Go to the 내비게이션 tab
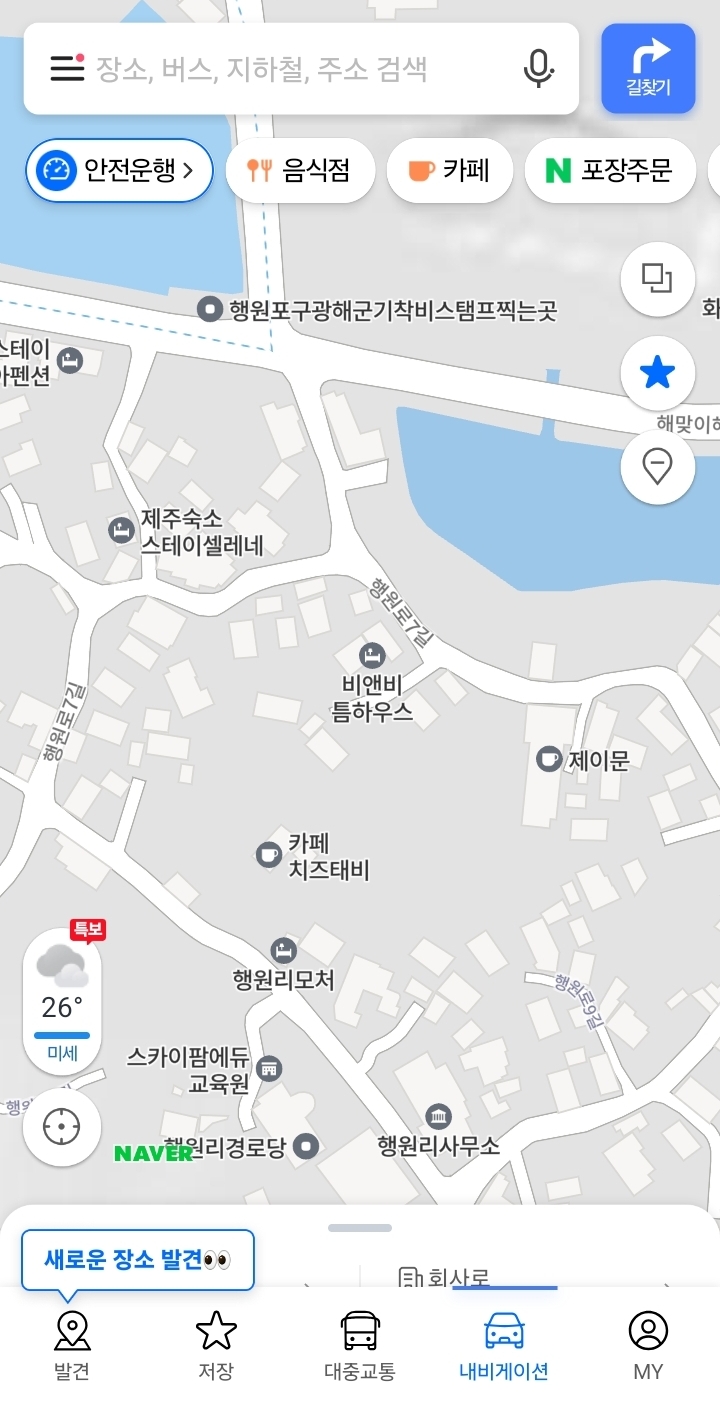The height and width of the screenshot is (1415, 720). coord(504,1345)
